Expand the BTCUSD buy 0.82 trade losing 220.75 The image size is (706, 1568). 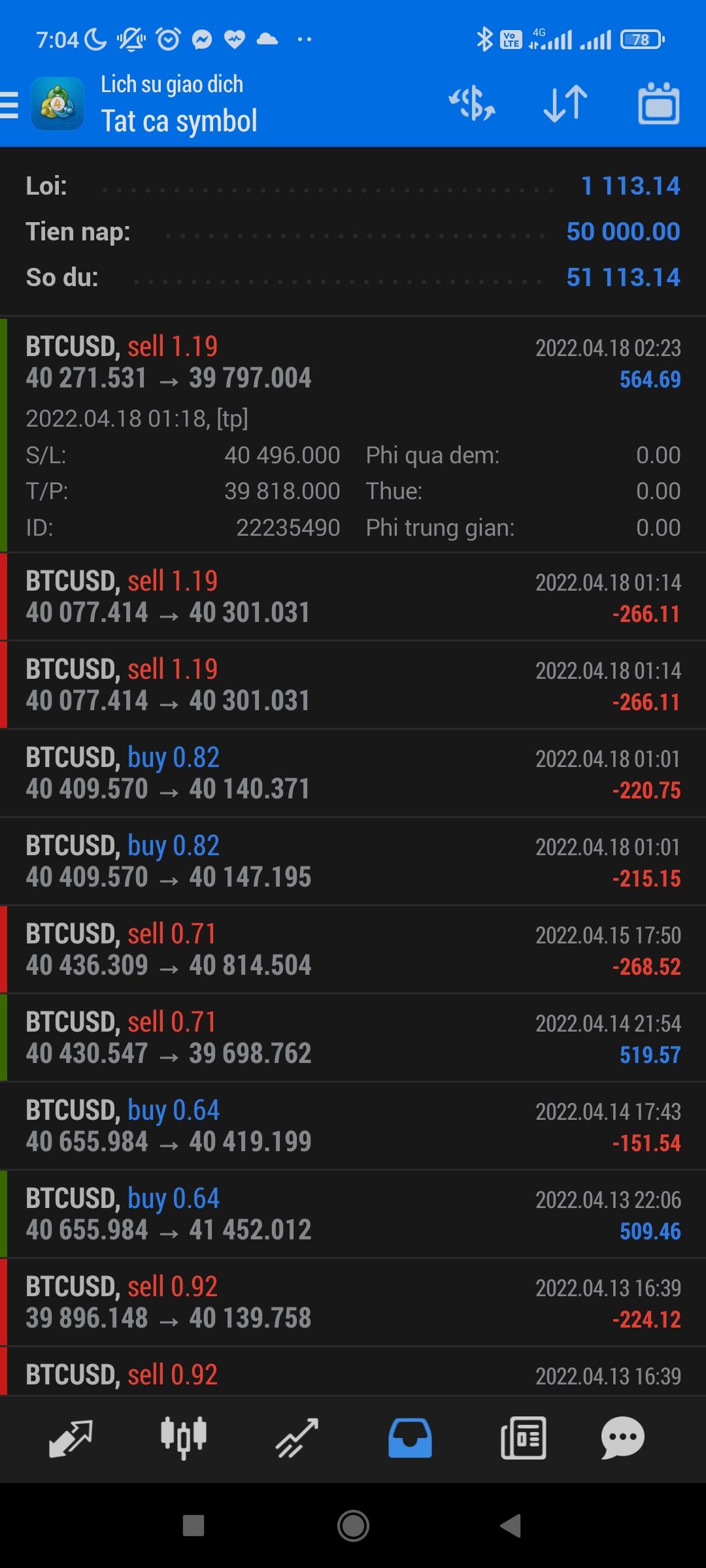[353, 774]
